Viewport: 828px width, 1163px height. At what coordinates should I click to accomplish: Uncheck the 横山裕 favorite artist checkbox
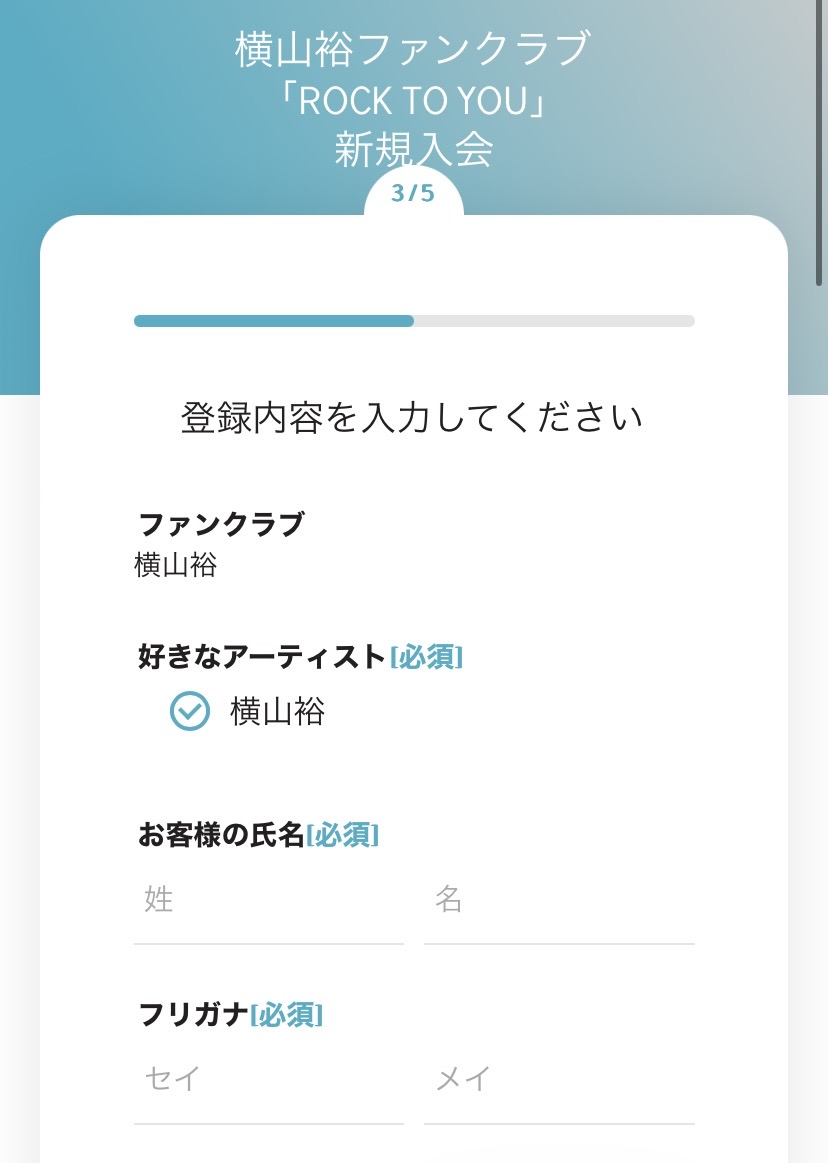pyautogui.click(x=190, y=711)
